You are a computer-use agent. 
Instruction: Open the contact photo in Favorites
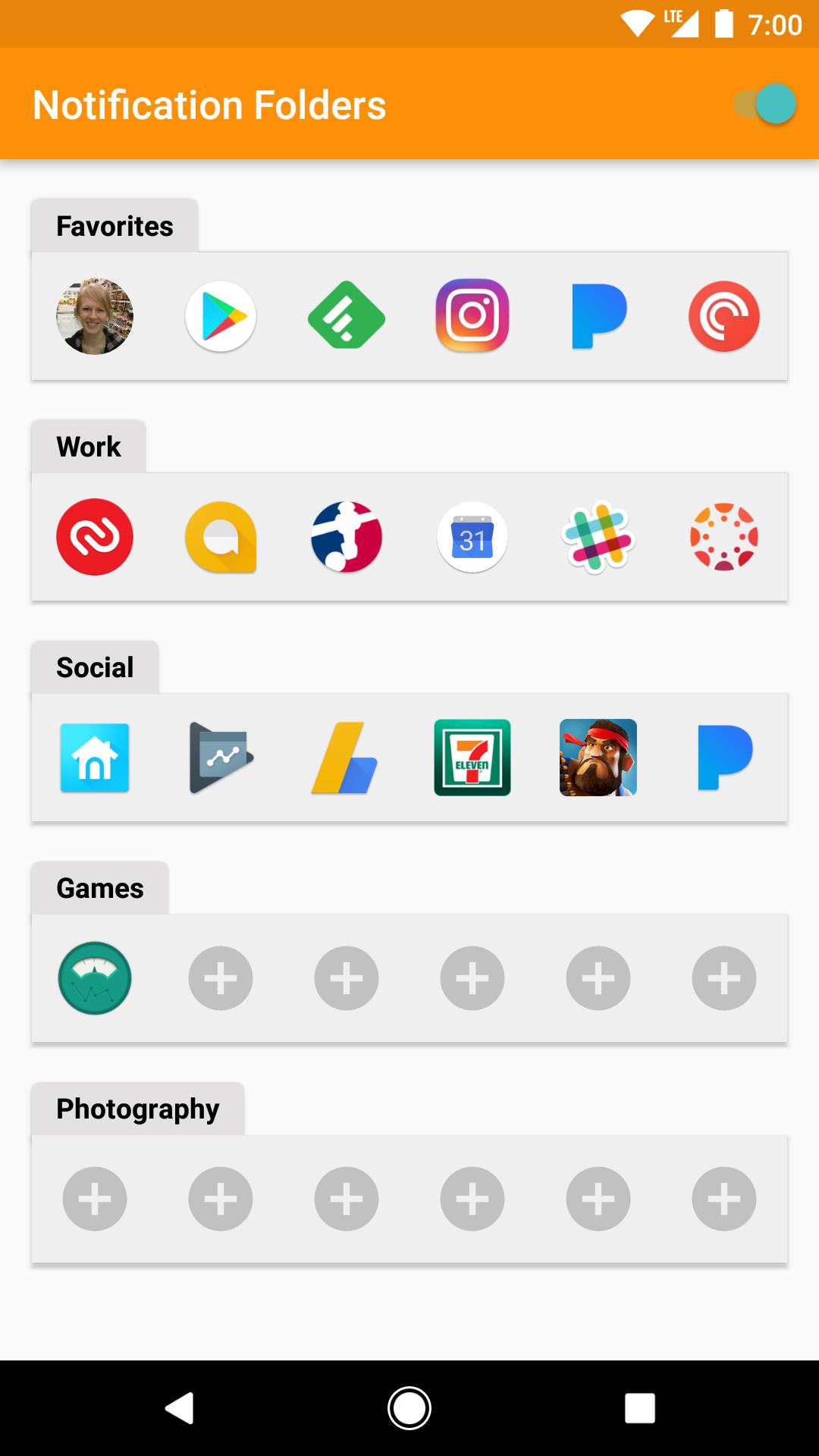pyautogui.click(x=94, y=316)
